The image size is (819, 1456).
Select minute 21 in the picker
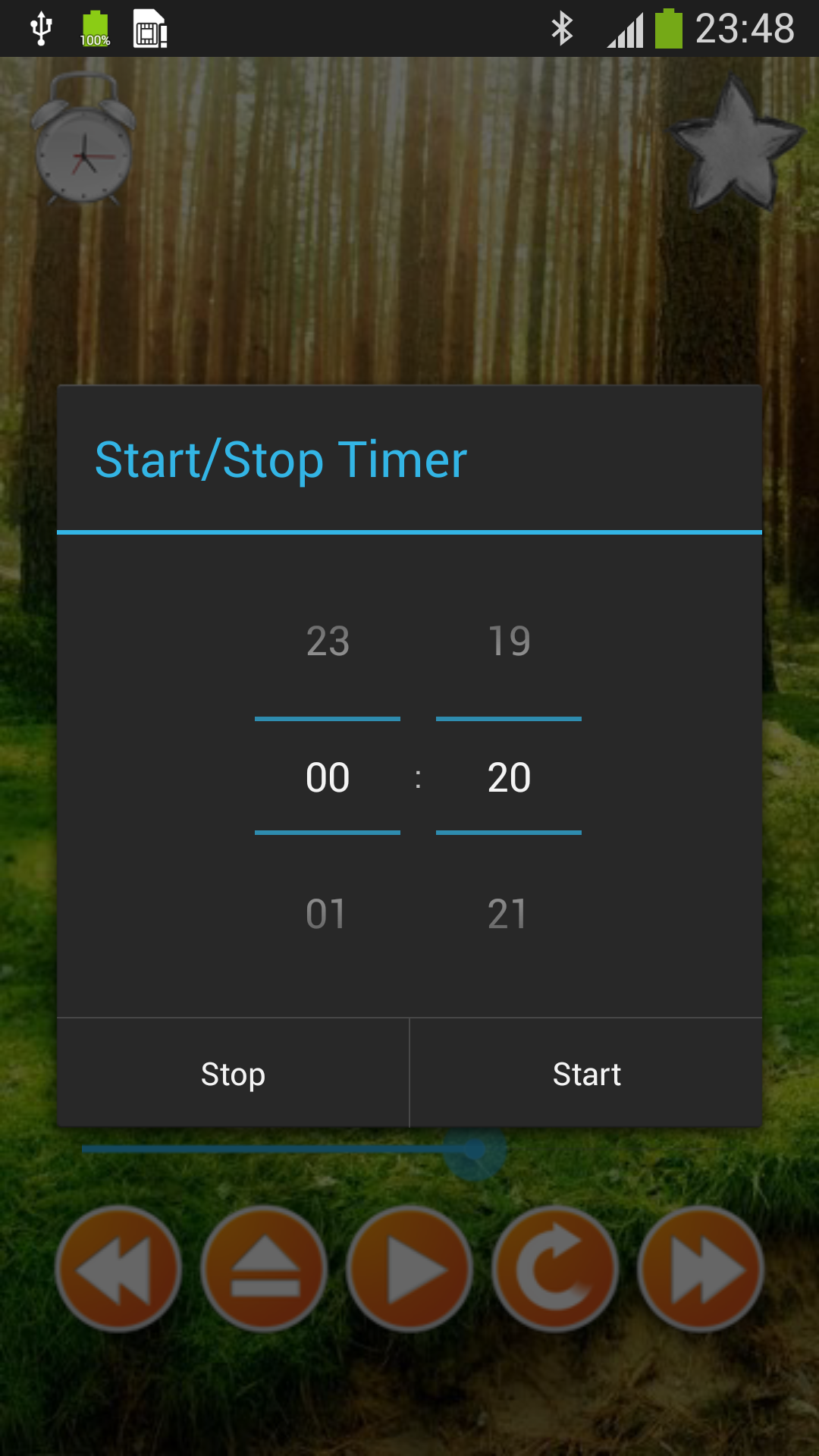pyautogui.click(x=509, y=914)
